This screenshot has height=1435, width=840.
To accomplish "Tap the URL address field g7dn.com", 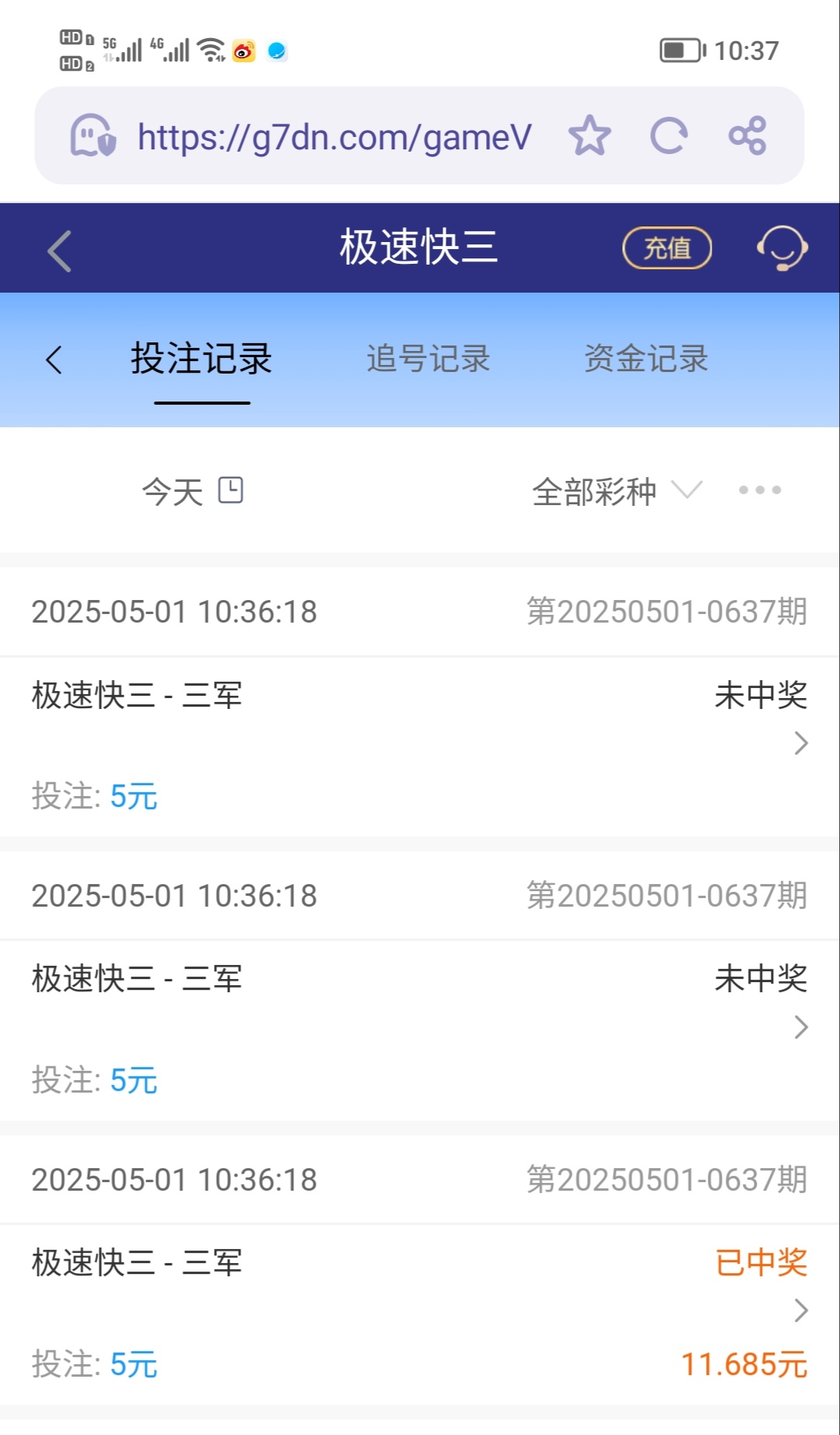I will pos(334,137).
